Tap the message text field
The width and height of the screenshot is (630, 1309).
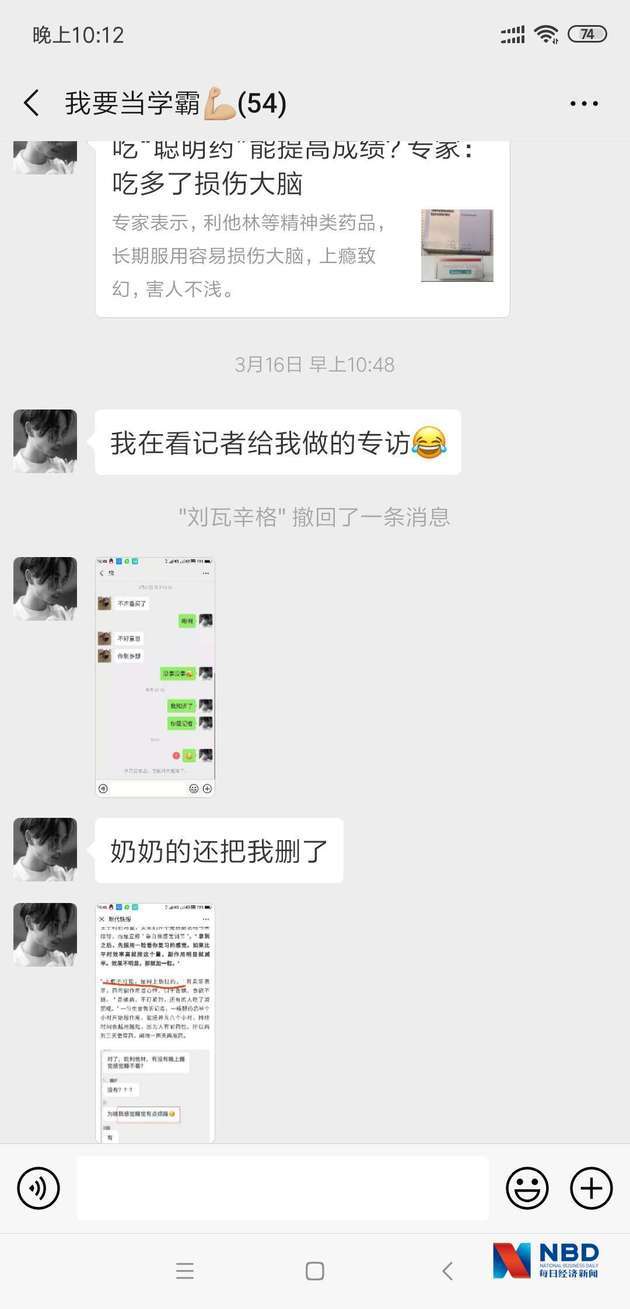click(283, 1188)
